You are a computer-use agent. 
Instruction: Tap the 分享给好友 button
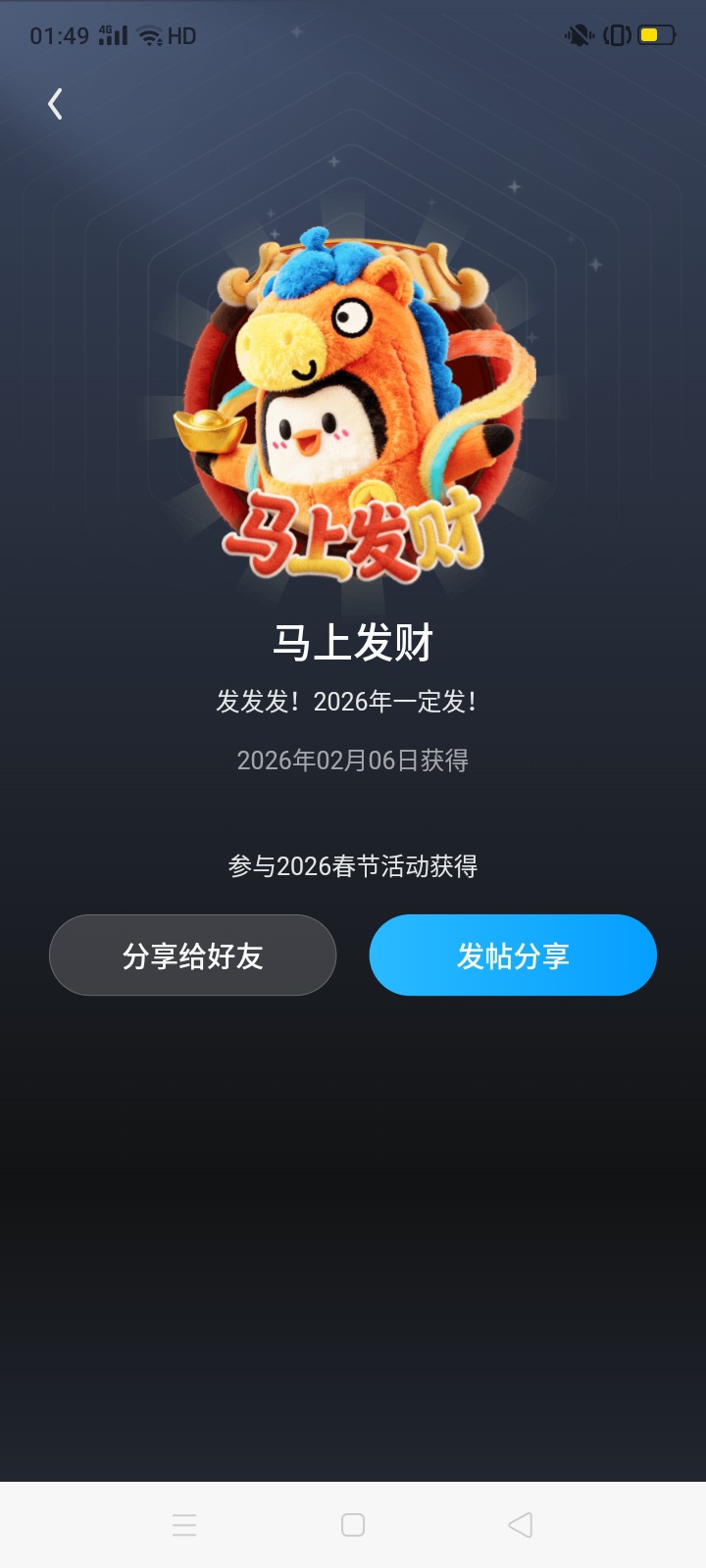pyautogui.click(x=192, y=955)
